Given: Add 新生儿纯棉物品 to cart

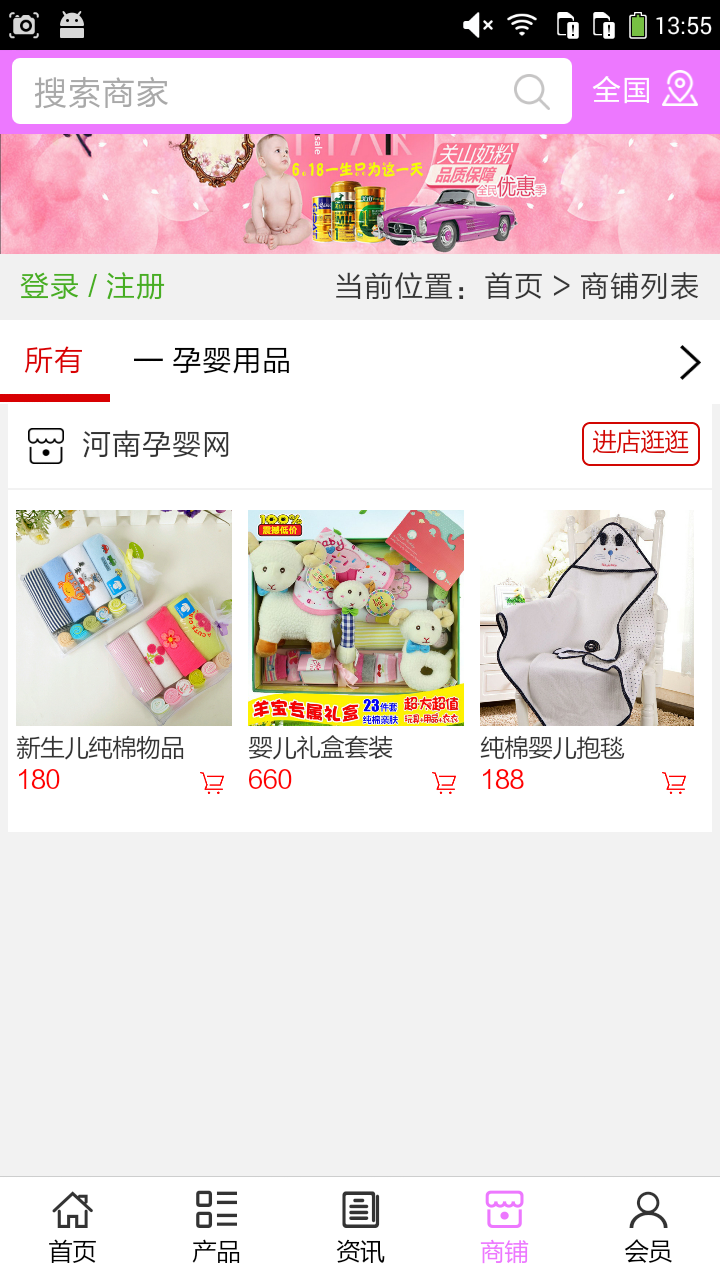Looking at the screenshot, I should coord(212,783).
